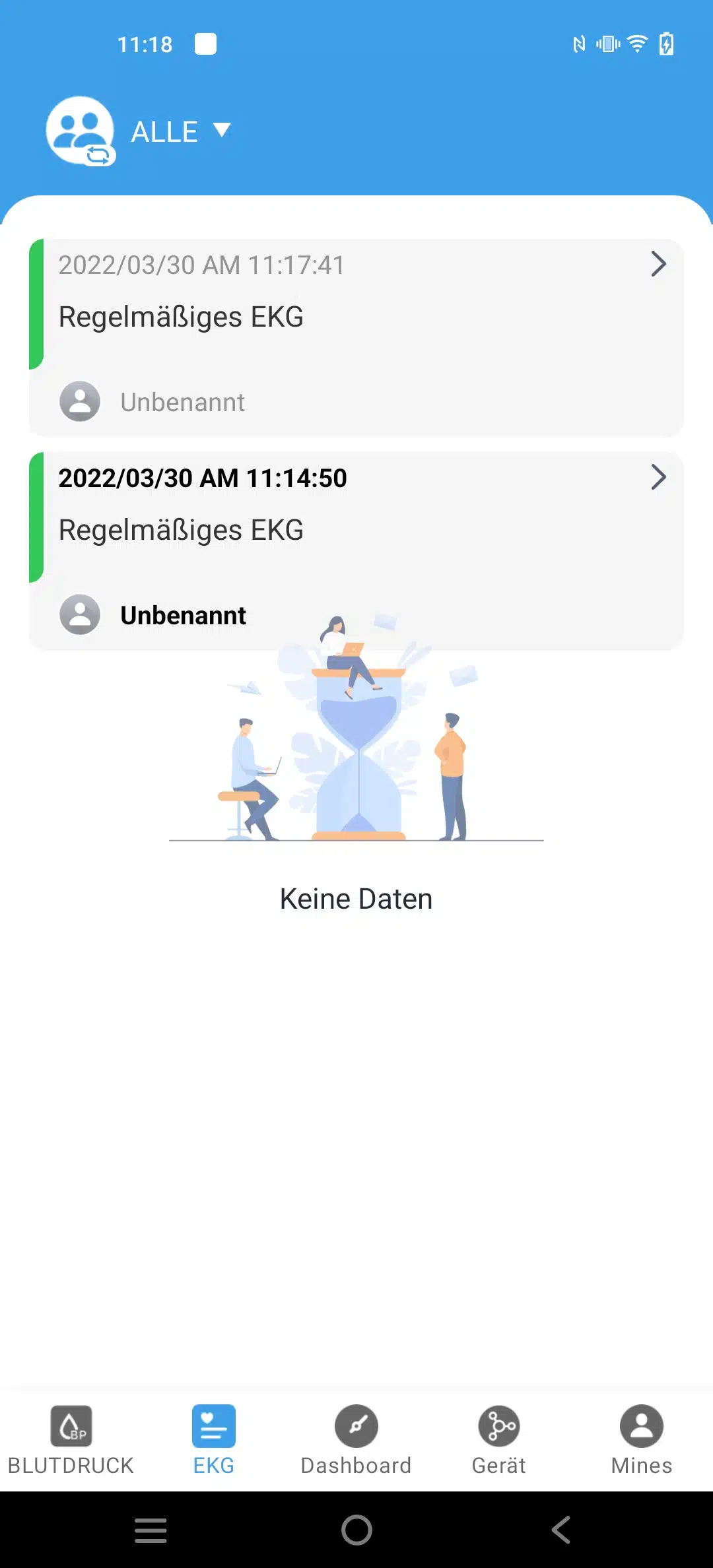Open the Gerät tab

[499, 1440]
